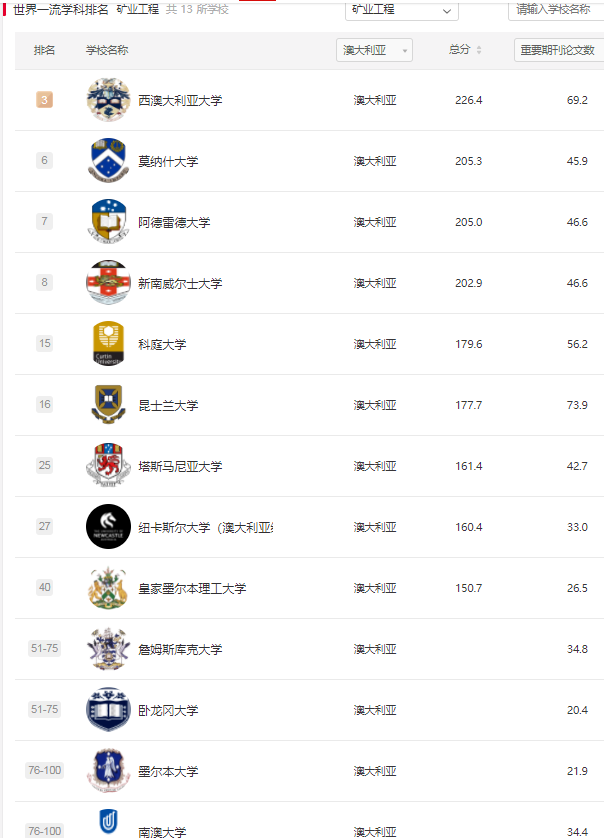Open 詹姆斯库克大学 details
This screenshot has width=604, height=838.
180,649
